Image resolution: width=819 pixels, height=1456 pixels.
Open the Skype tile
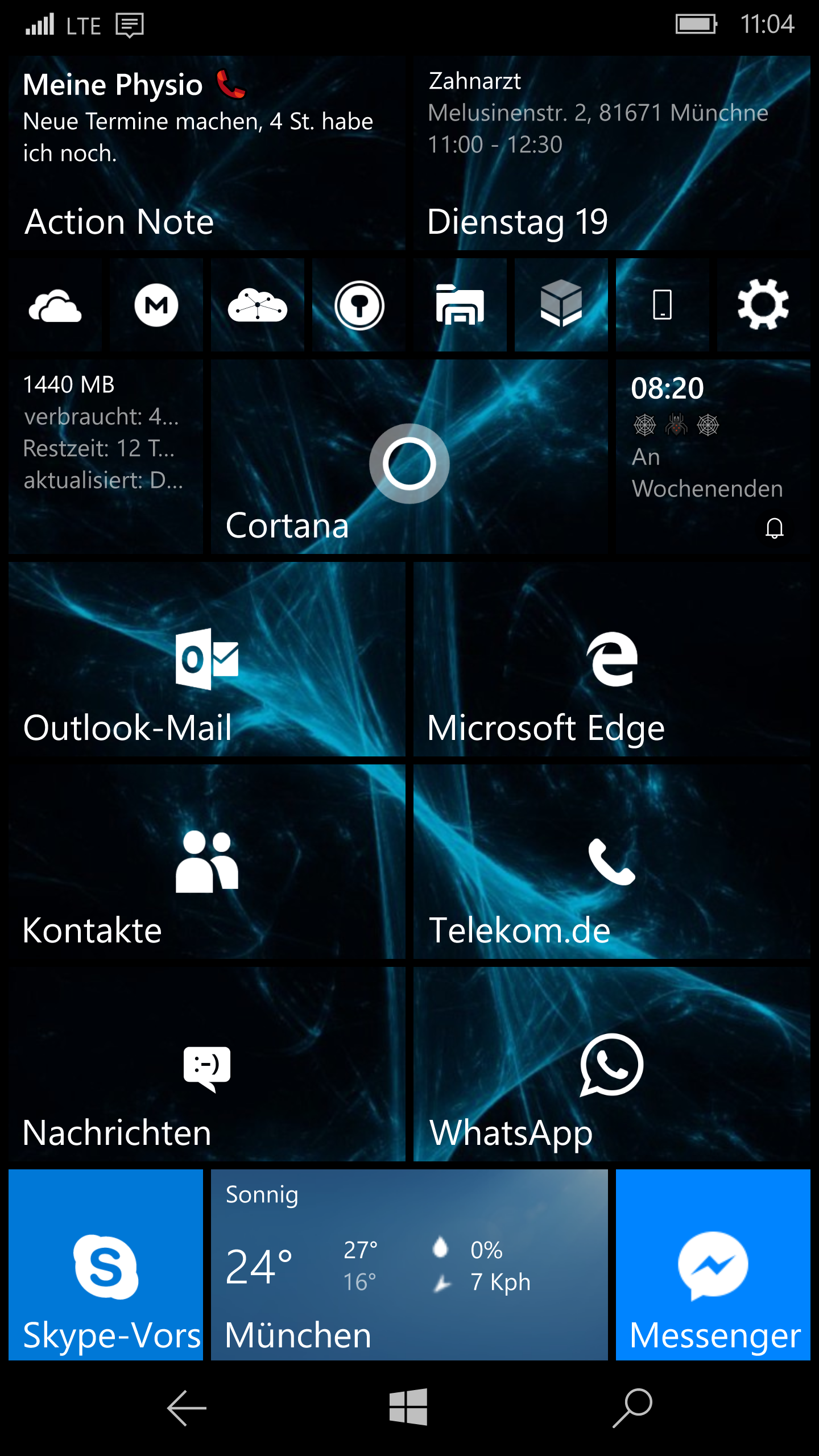point(106,1265)
